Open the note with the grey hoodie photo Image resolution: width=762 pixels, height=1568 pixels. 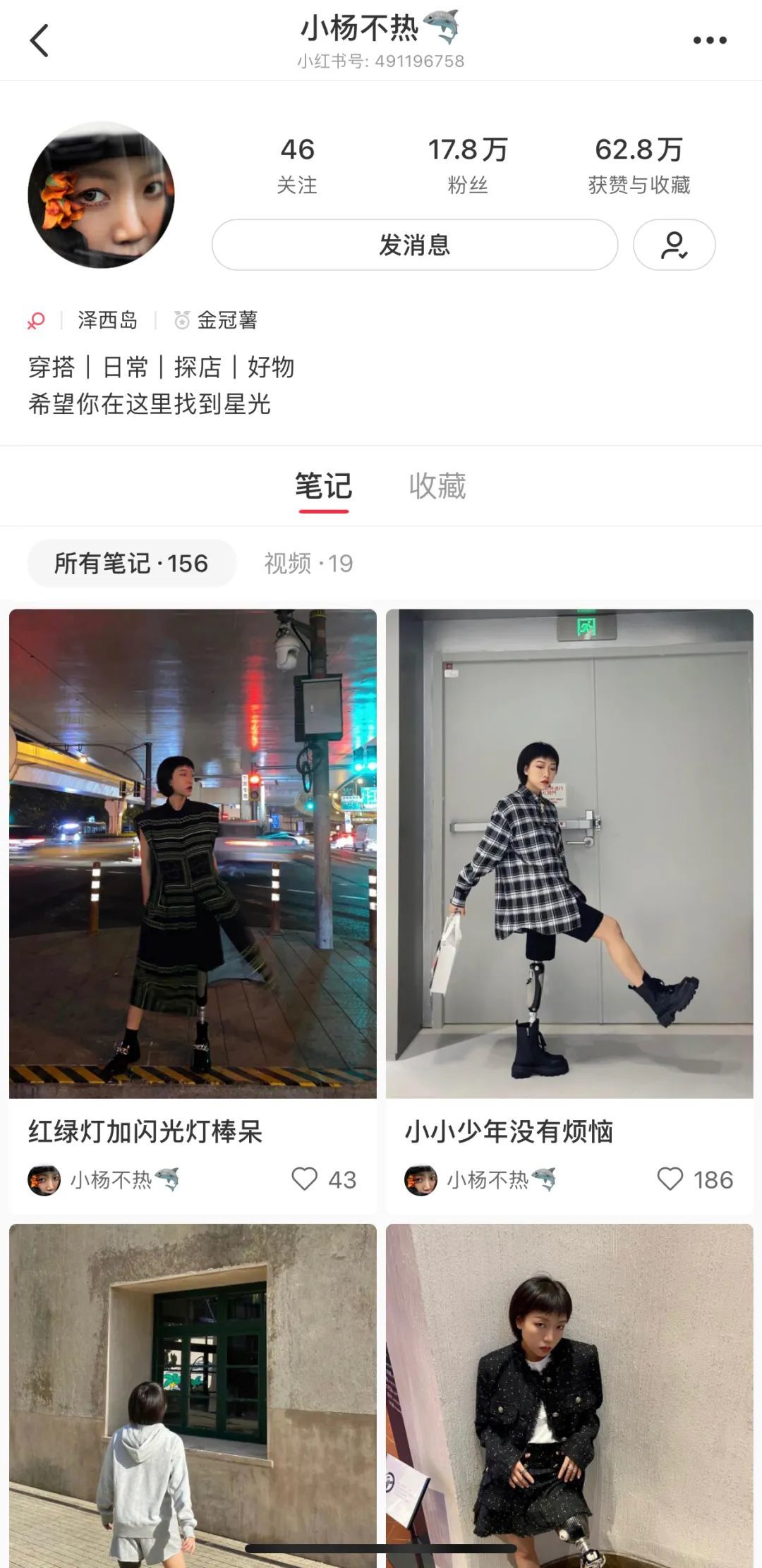click(193, 1397)
